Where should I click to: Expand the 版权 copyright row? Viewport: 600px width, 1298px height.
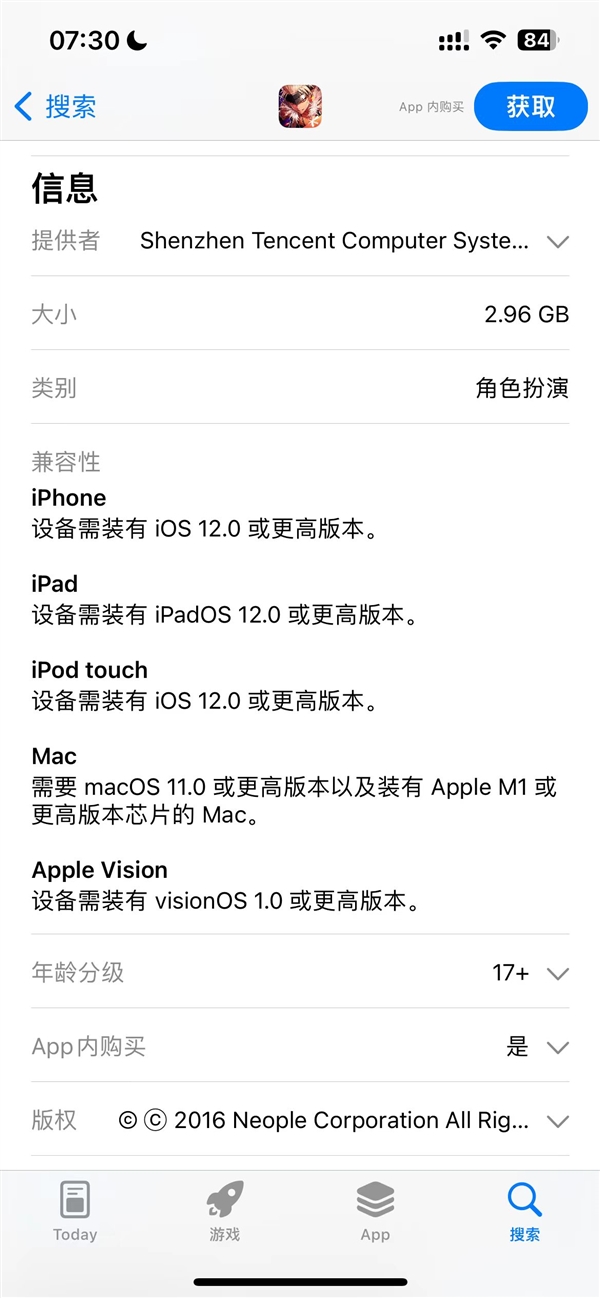click(557, 1121)
